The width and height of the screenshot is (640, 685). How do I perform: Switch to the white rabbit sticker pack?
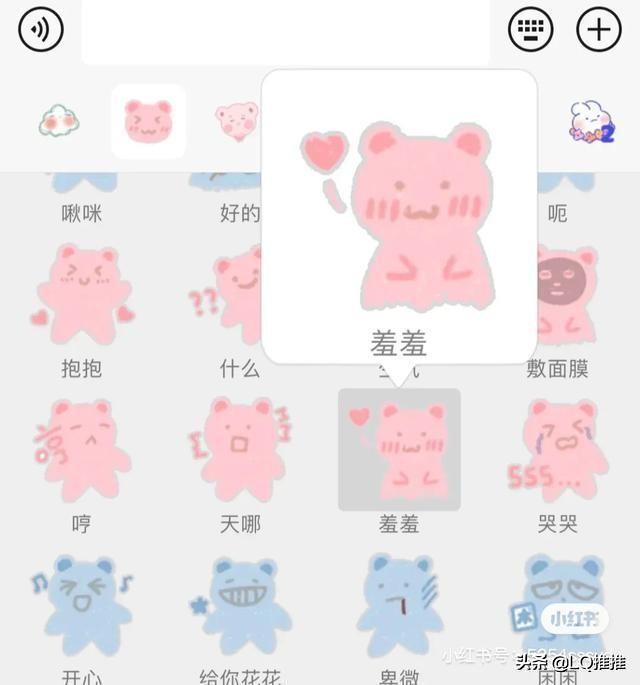[590, 122]
